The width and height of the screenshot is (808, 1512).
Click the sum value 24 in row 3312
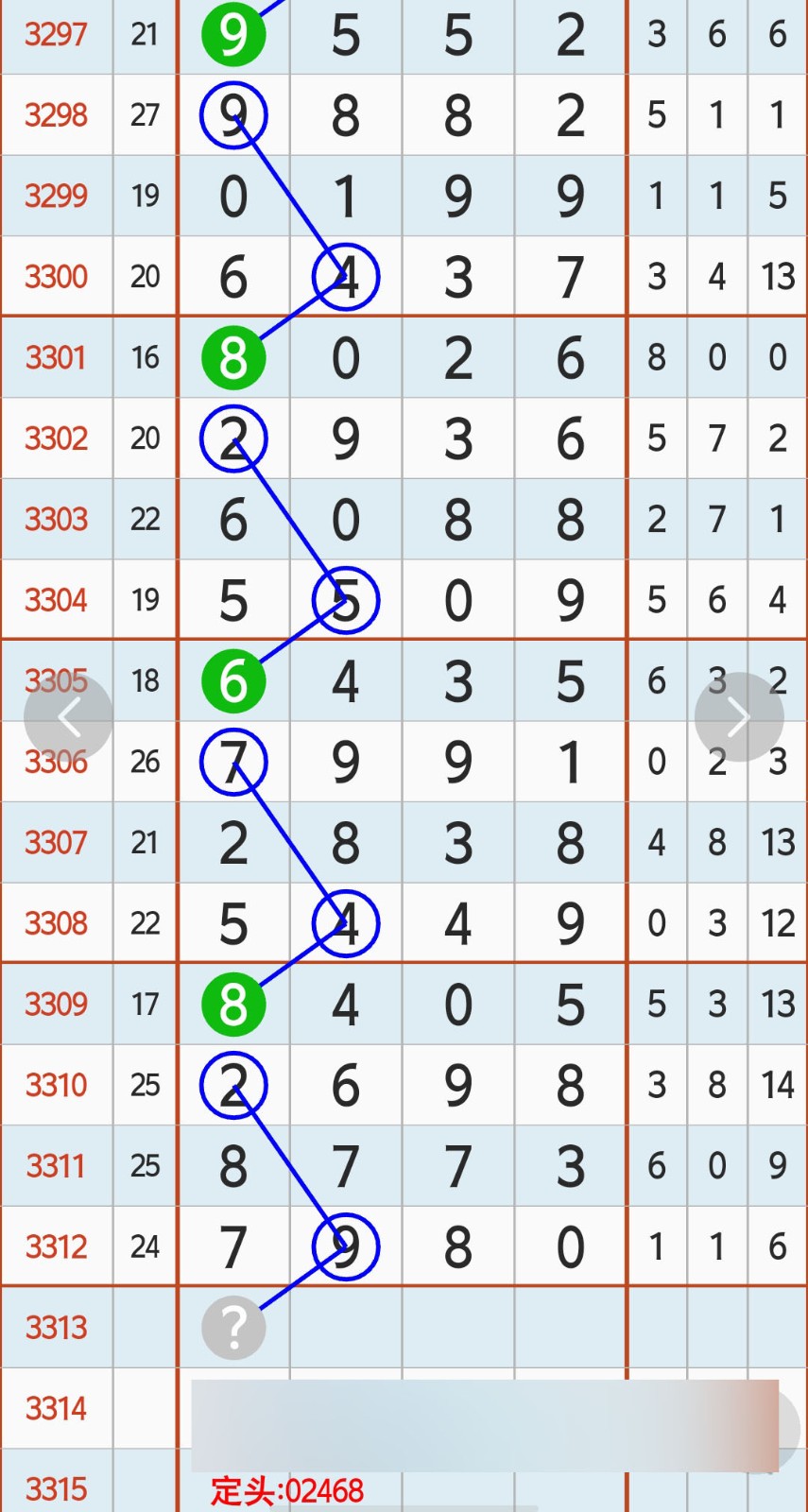(x=145, y=1246)
